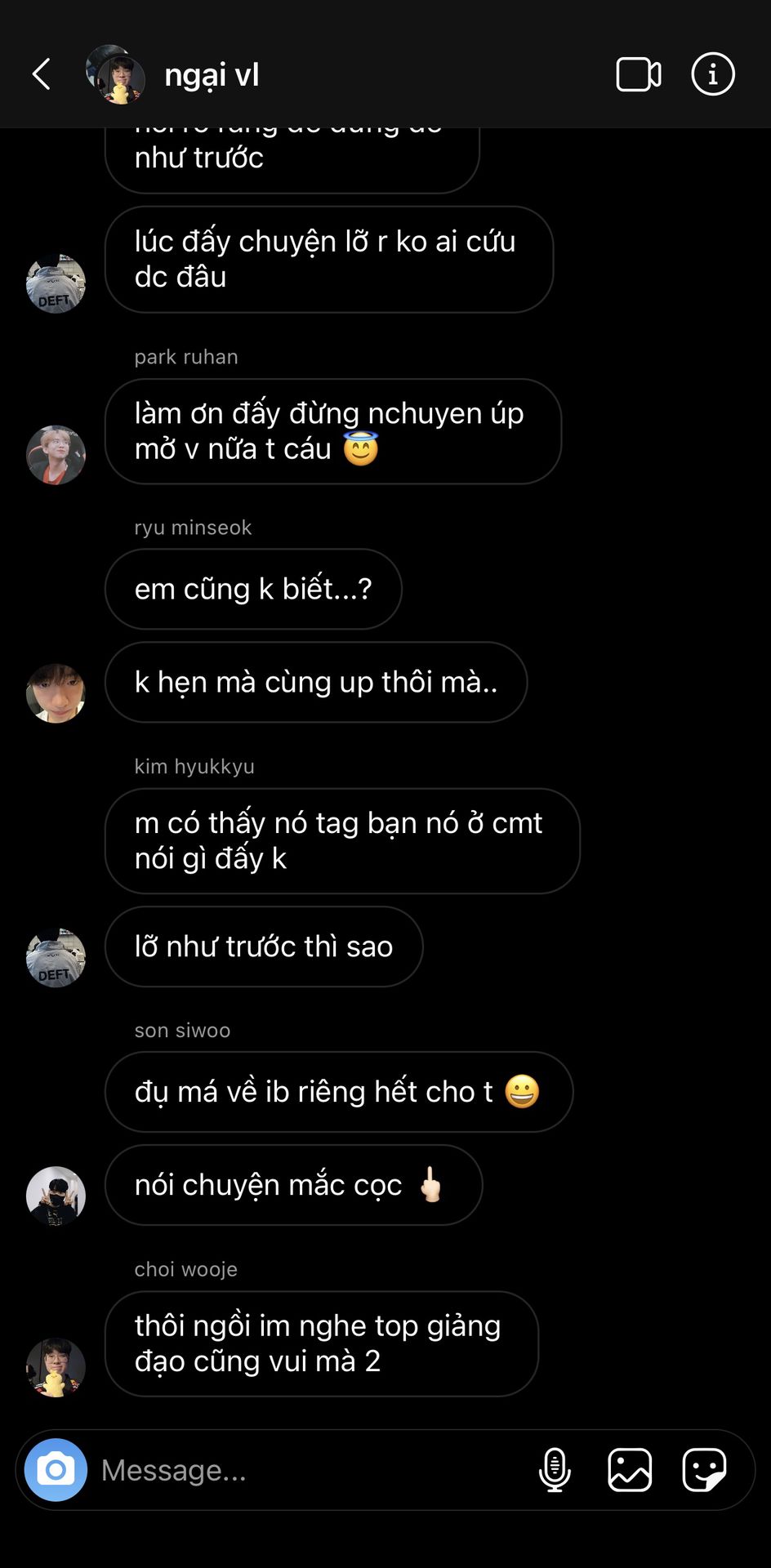Open the chat details info icon
This screenshot has height=1568, width=771.
(713, 74)
